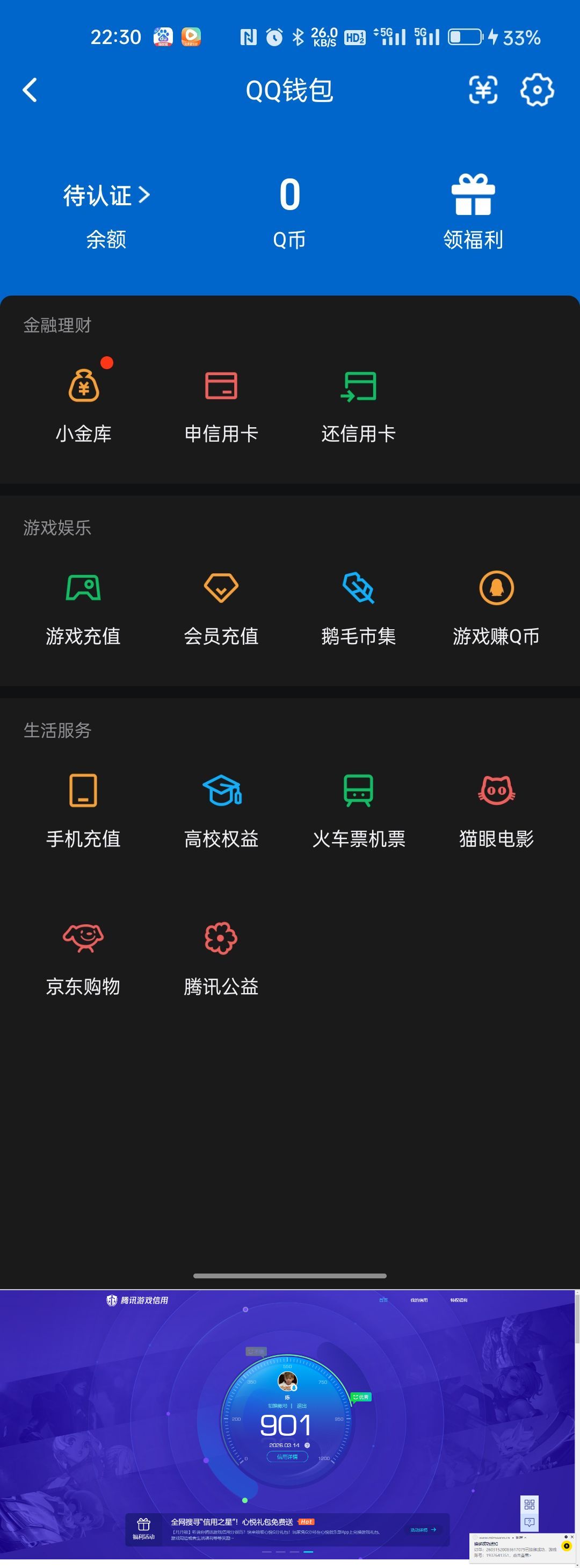Screen dimensions: 580x1568
Task: Open 还信用卡 repayment feature
Action: click(358, 385)
